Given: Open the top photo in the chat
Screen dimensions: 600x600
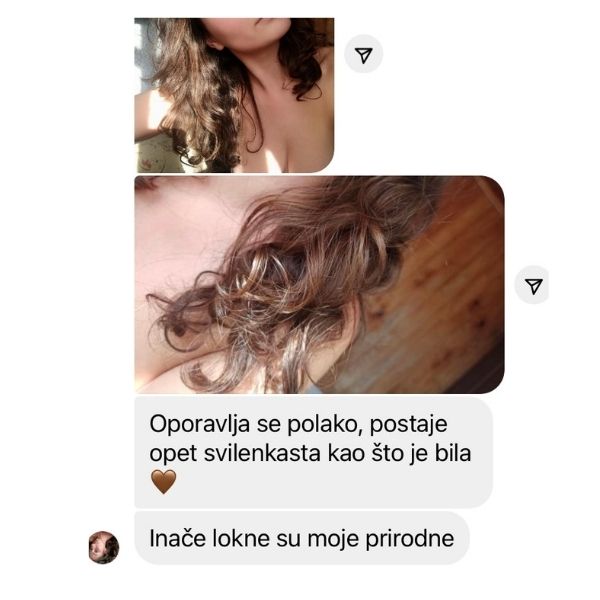Looking at the screenshot, I should coord(234,95).
